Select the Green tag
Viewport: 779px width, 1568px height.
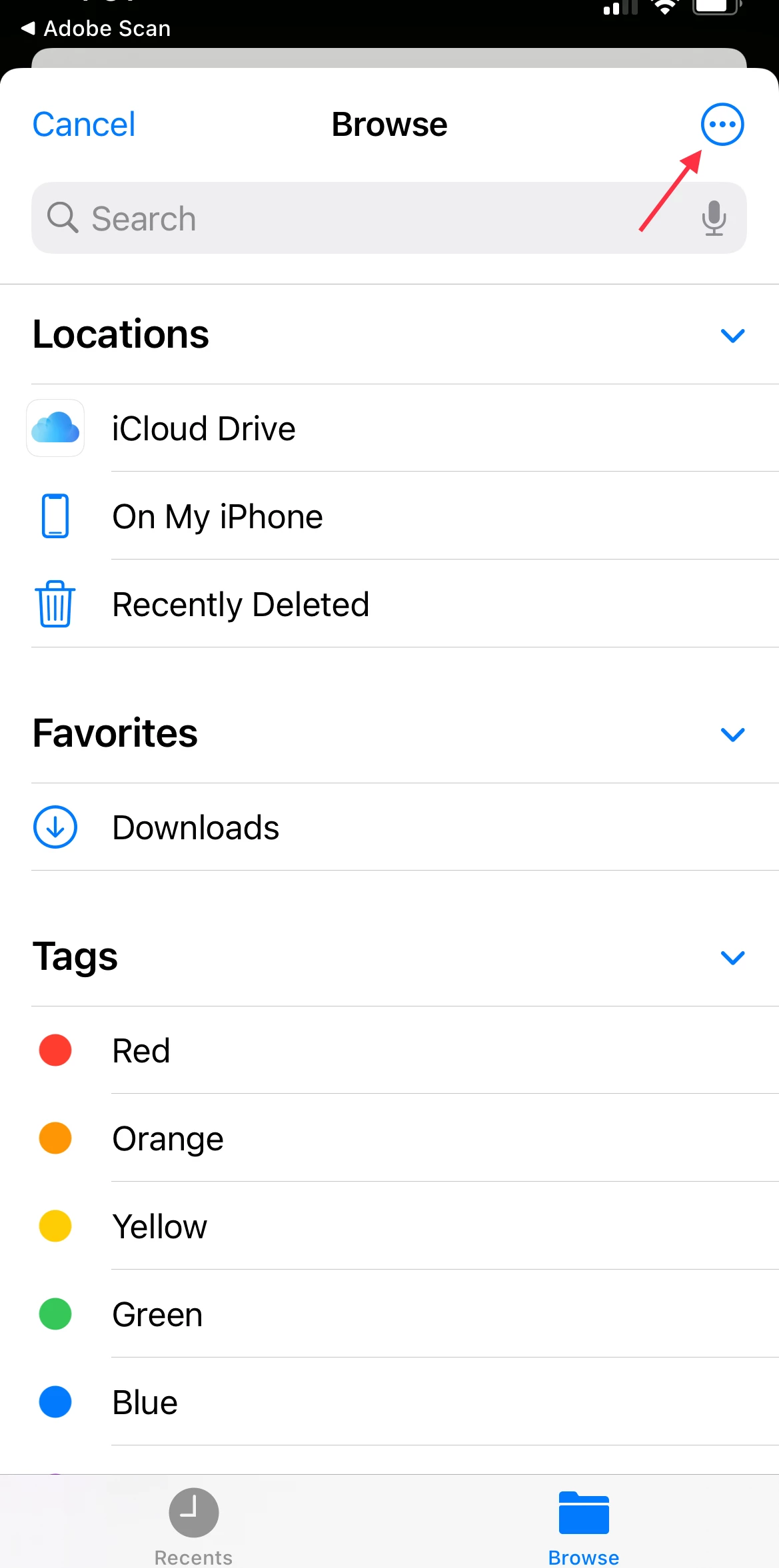click(x=157, y=1314)
